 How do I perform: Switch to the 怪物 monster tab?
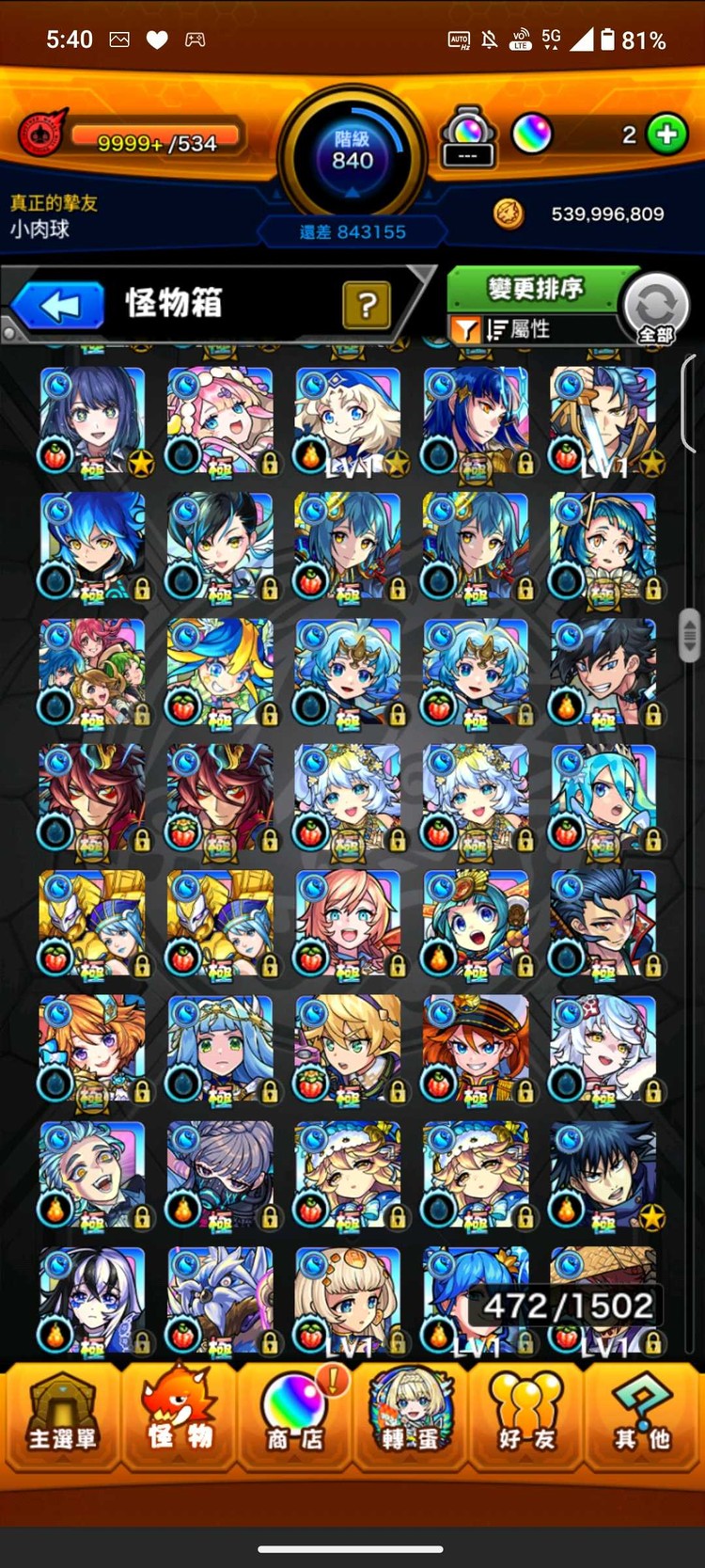click(179, 1416)
